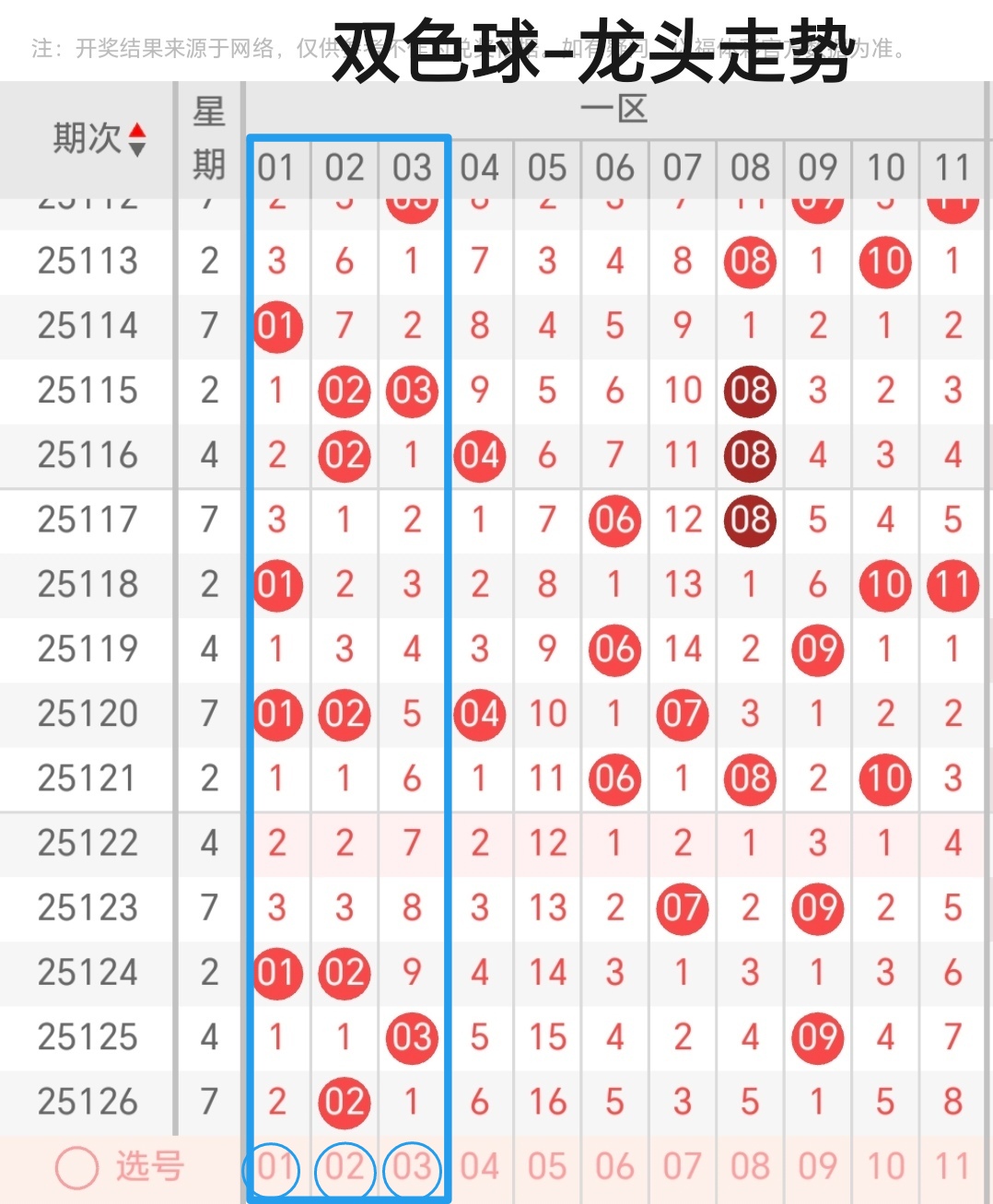Click the red ball 10 in period 25113

[885, 262]
